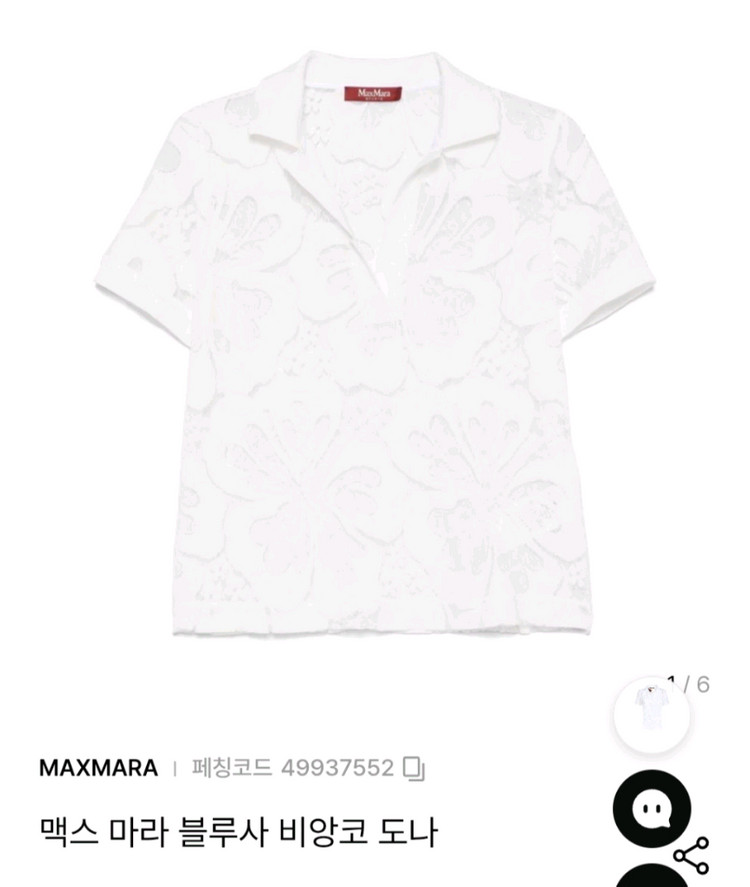Open the partially visible black circular button below share
This screenshot has width=750, height=887.
(x=652, y=876)
